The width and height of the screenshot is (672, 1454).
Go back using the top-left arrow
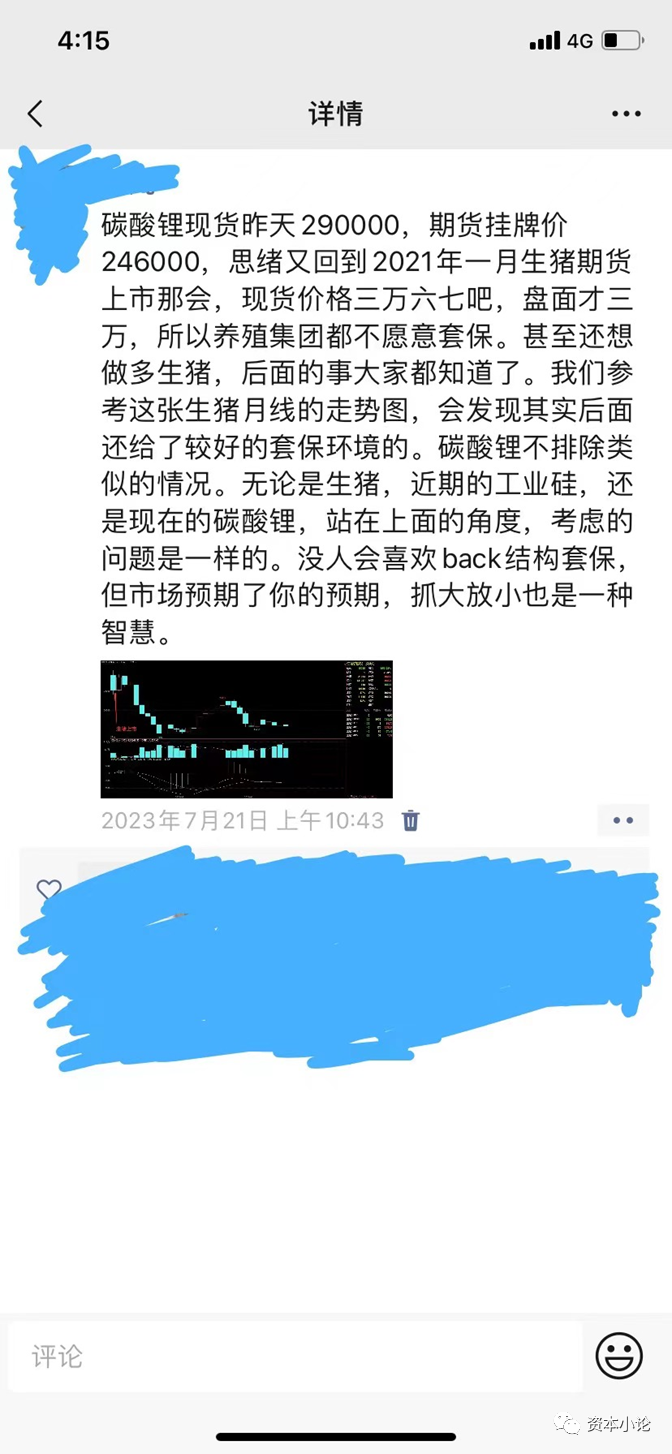coord(36,114)
